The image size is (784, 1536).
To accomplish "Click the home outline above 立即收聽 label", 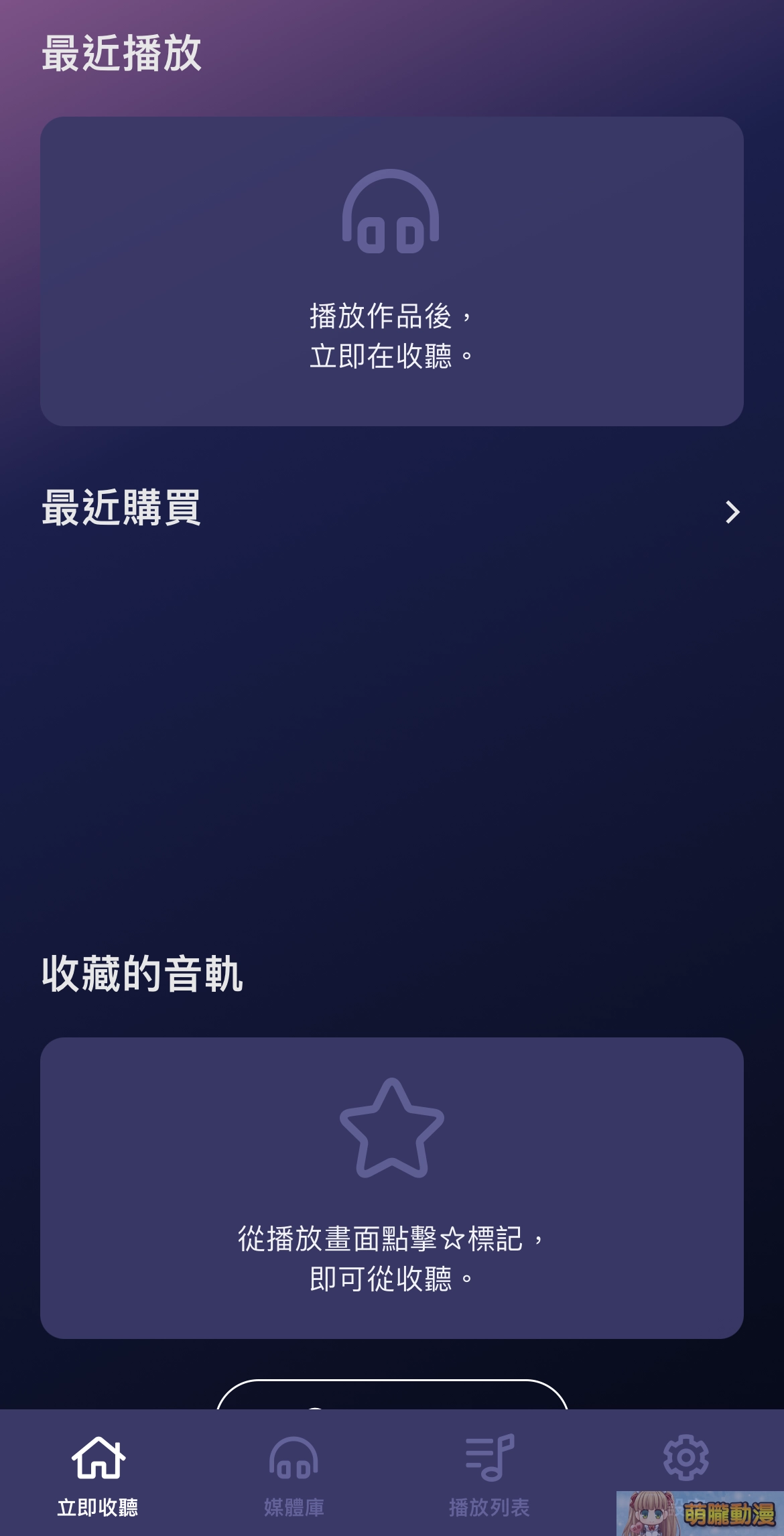I will 98,1456.
